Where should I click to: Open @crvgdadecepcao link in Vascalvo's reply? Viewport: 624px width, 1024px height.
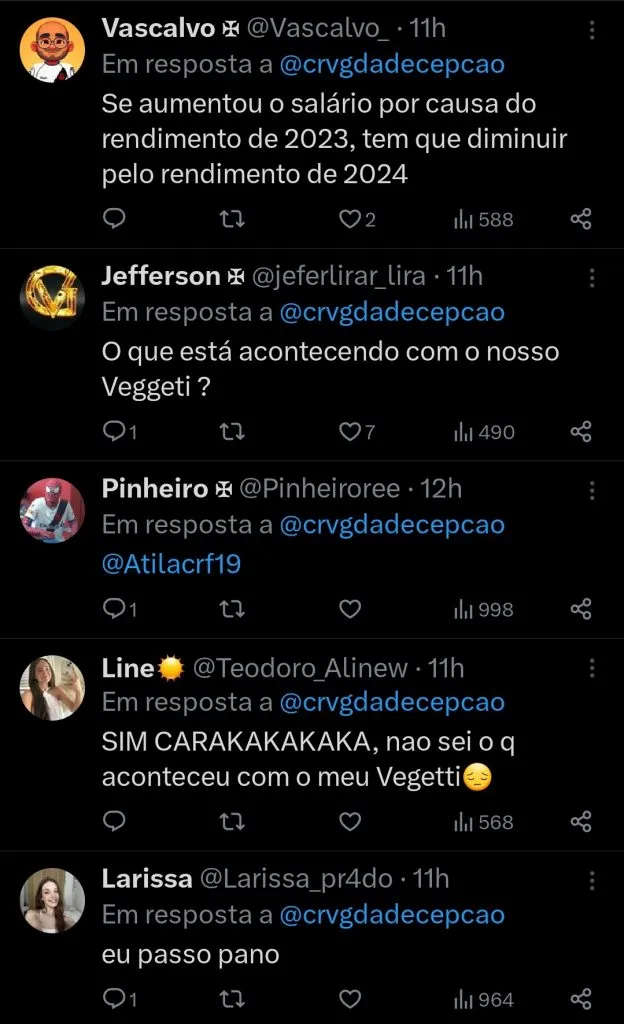[x=391, y=65]
